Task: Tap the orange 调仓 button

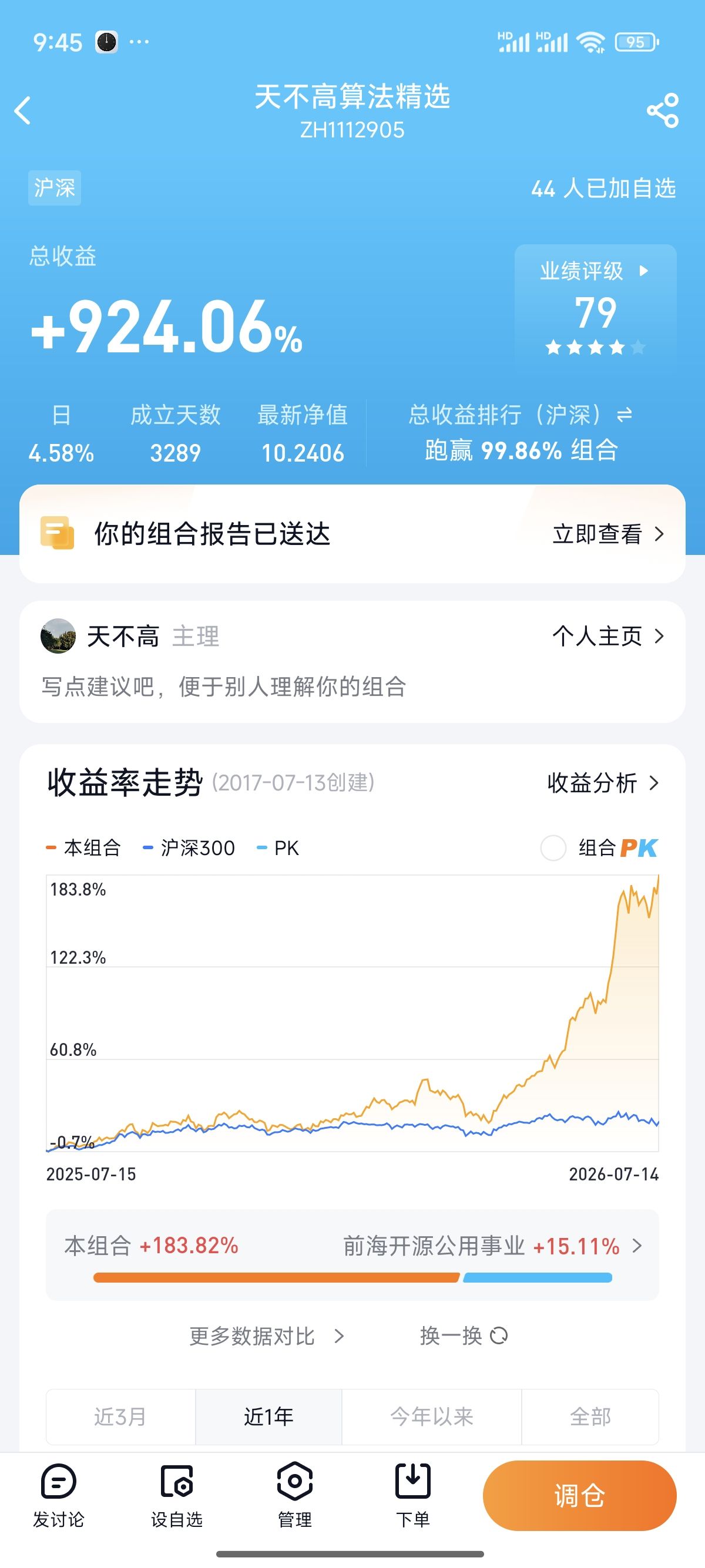Action: coord(580,1496)
